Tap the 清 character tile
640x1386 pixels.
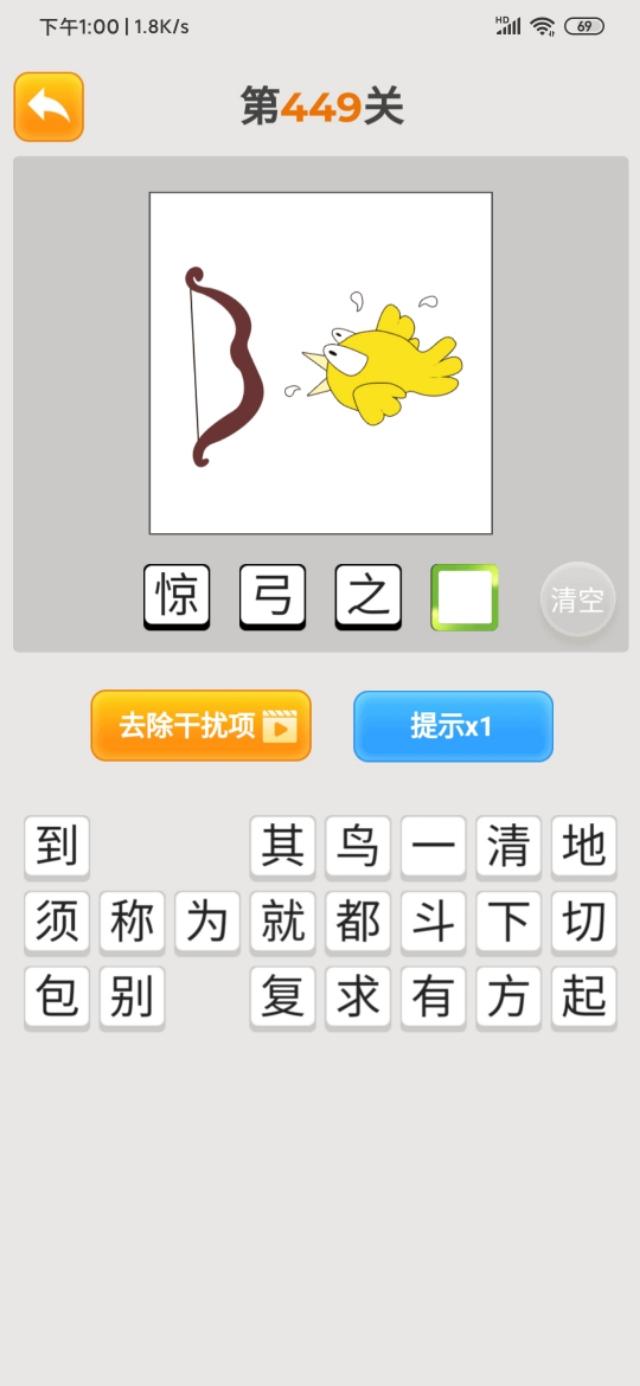[x=508, y=846]
